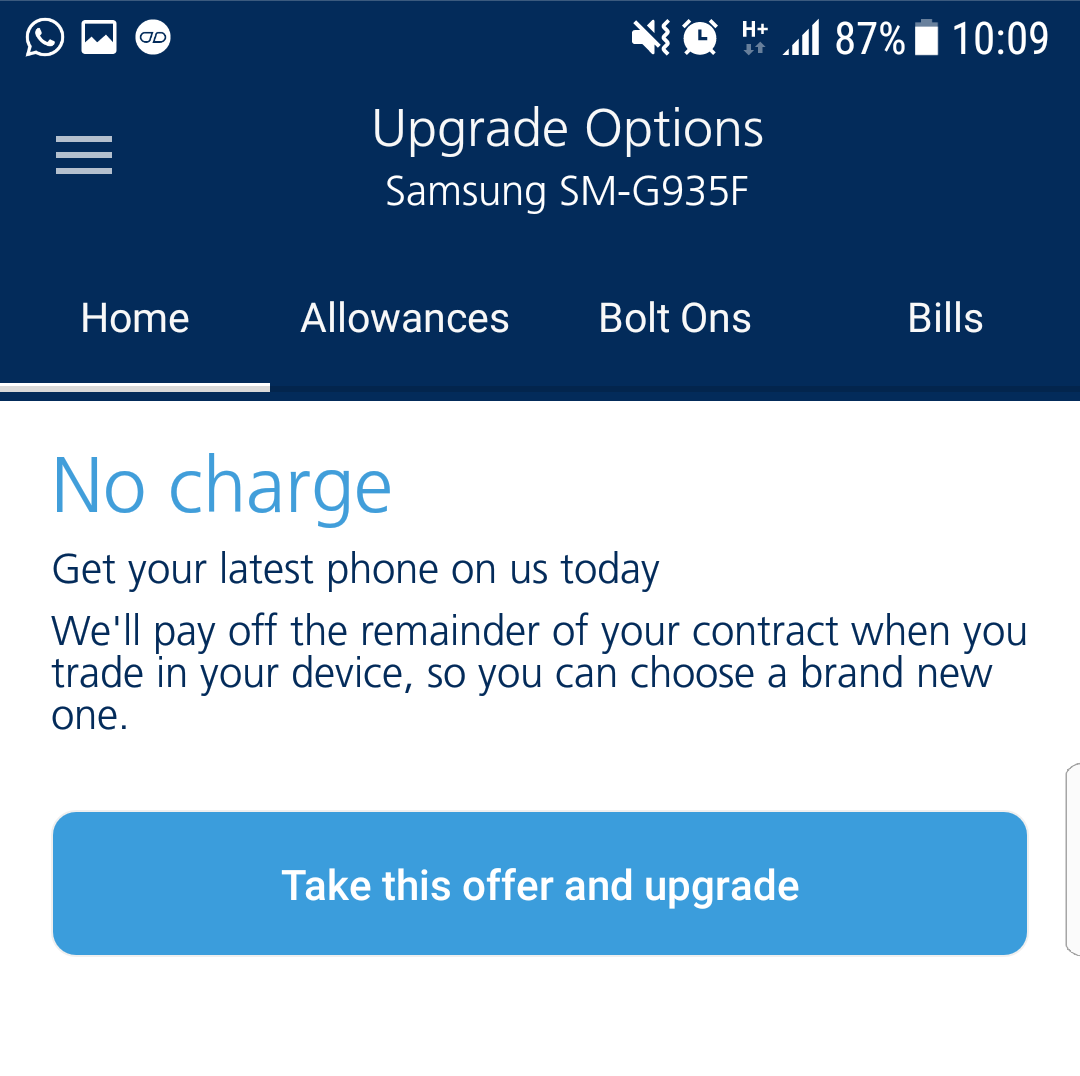The width and height of the screenshot is (1080, 1076).
Task: Open the hamburger drawer menu
Action: (84, 155)
